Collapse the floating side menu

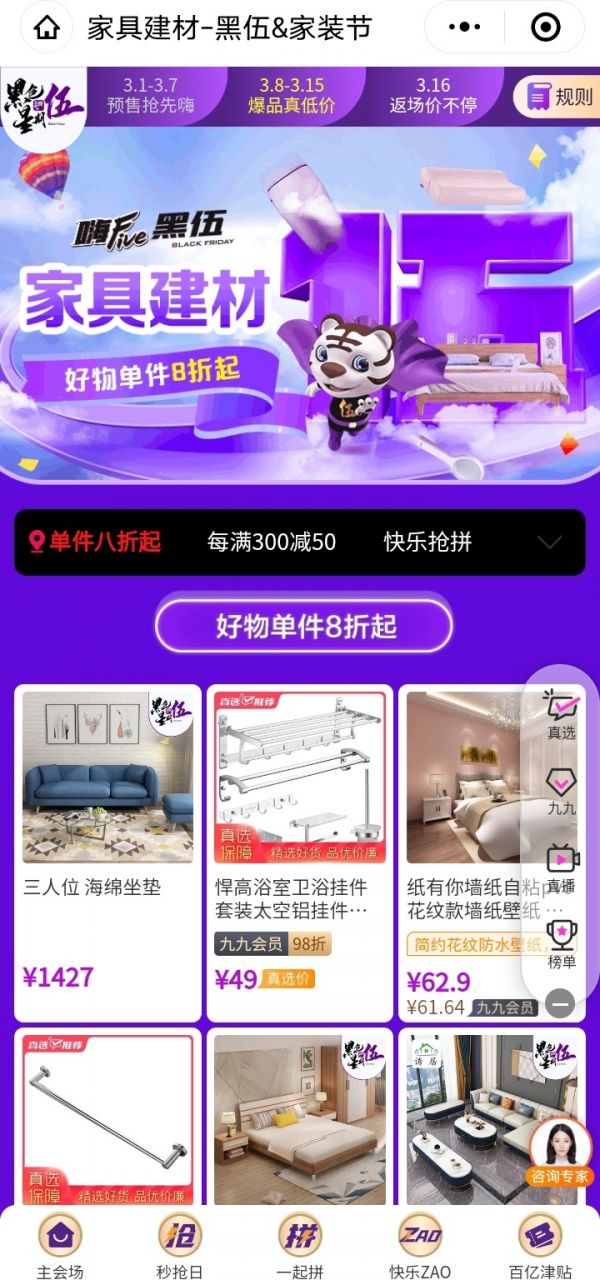pos(561,1002)
